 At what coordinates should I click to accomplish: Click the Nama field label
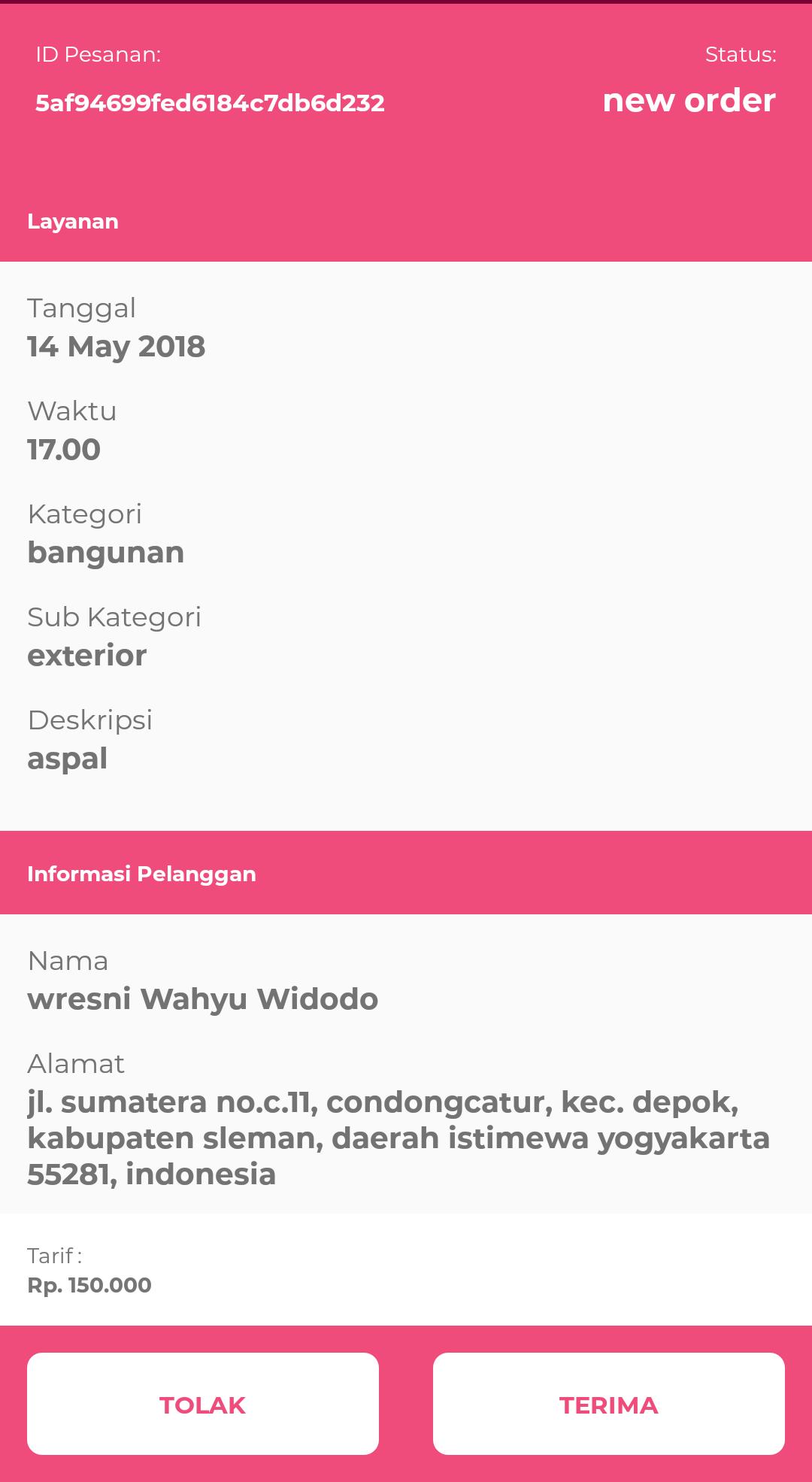tap(68, 960)
